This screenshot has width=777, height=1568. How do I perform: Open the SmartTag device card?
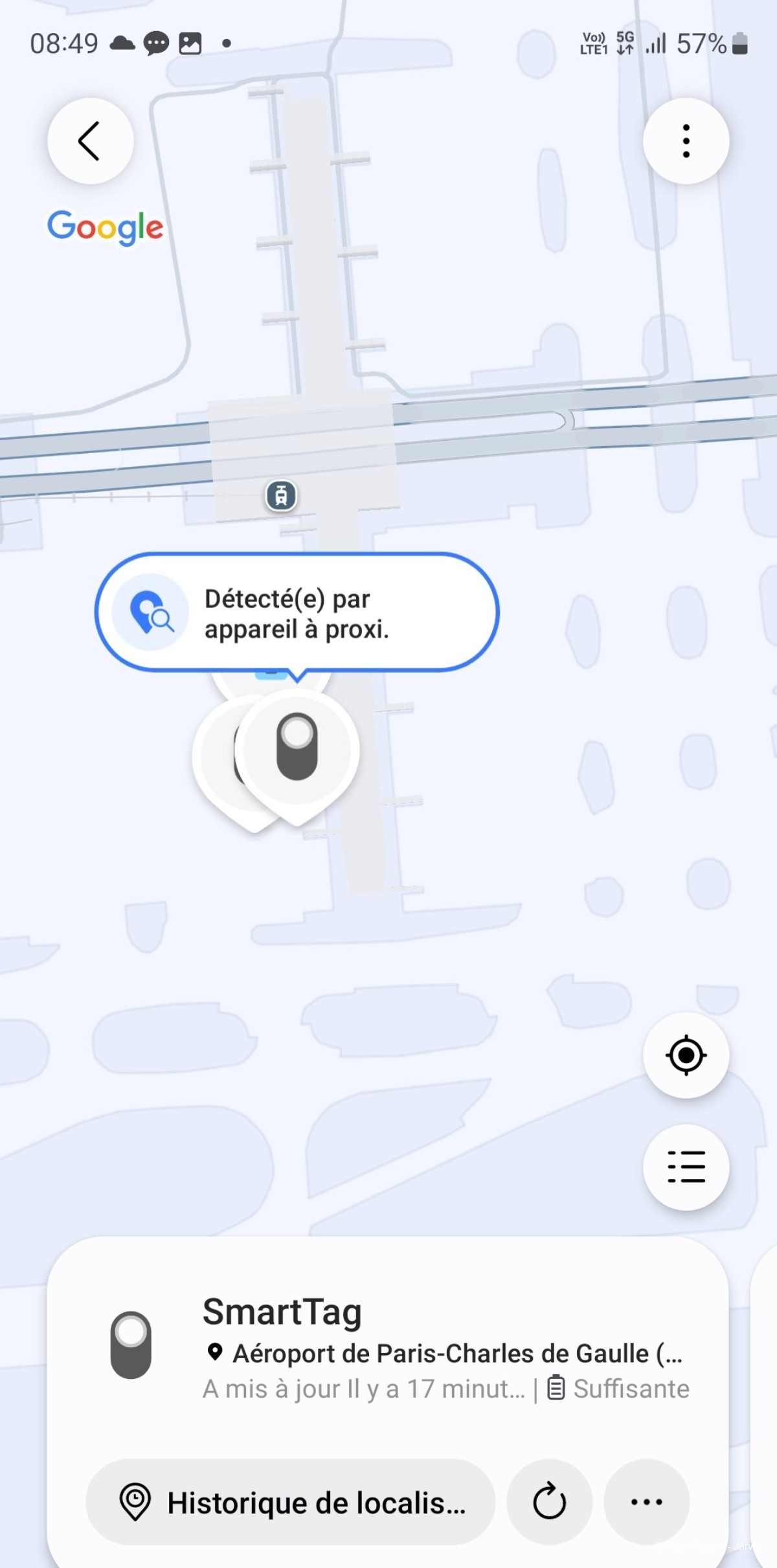pos(388,1347)
